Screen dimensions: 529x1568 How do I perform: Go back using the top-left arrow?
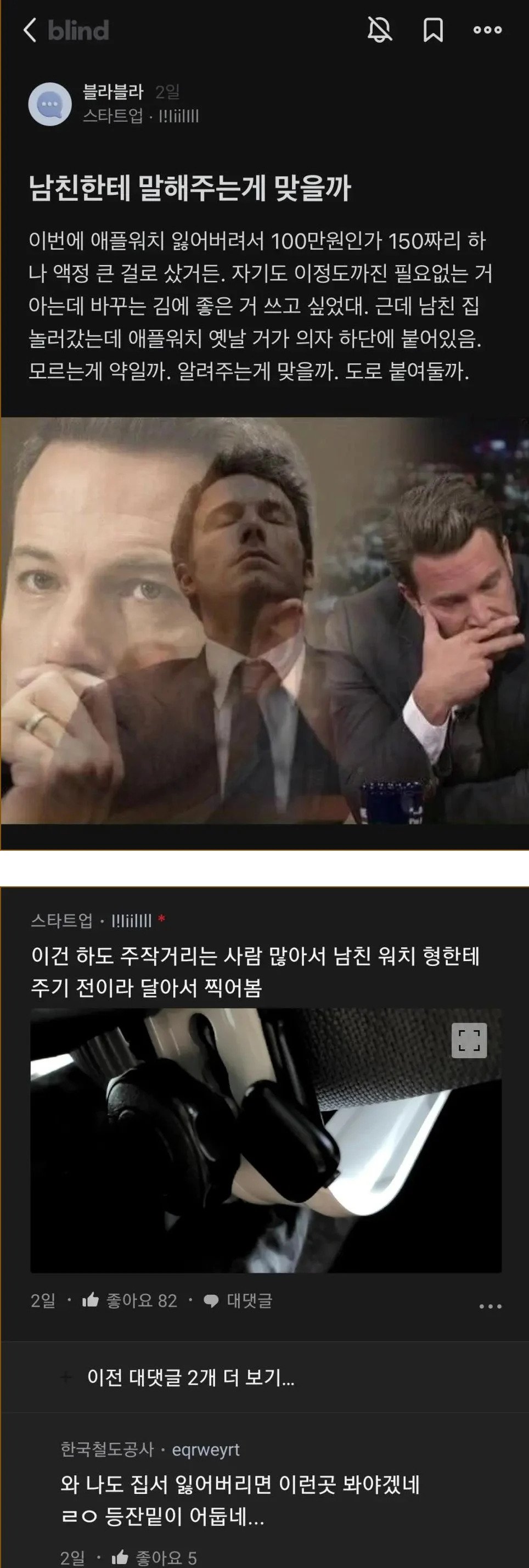(29, 29)
